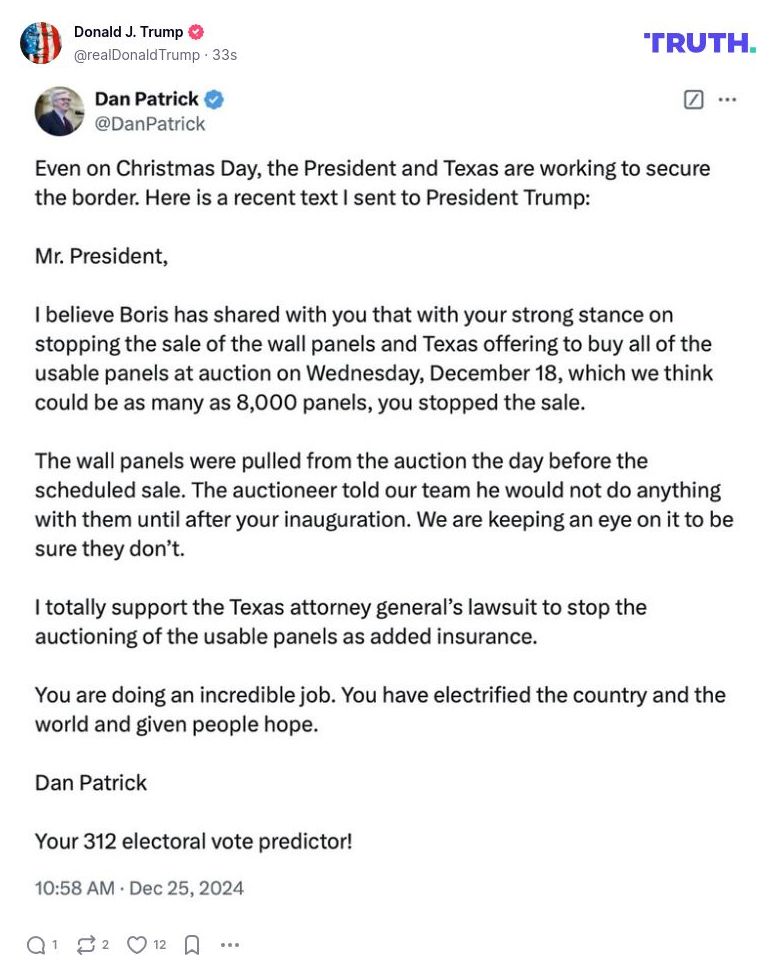Screen dimensions: 777x975
Task: Bookmark this Truth post
Action: (192, 945)
